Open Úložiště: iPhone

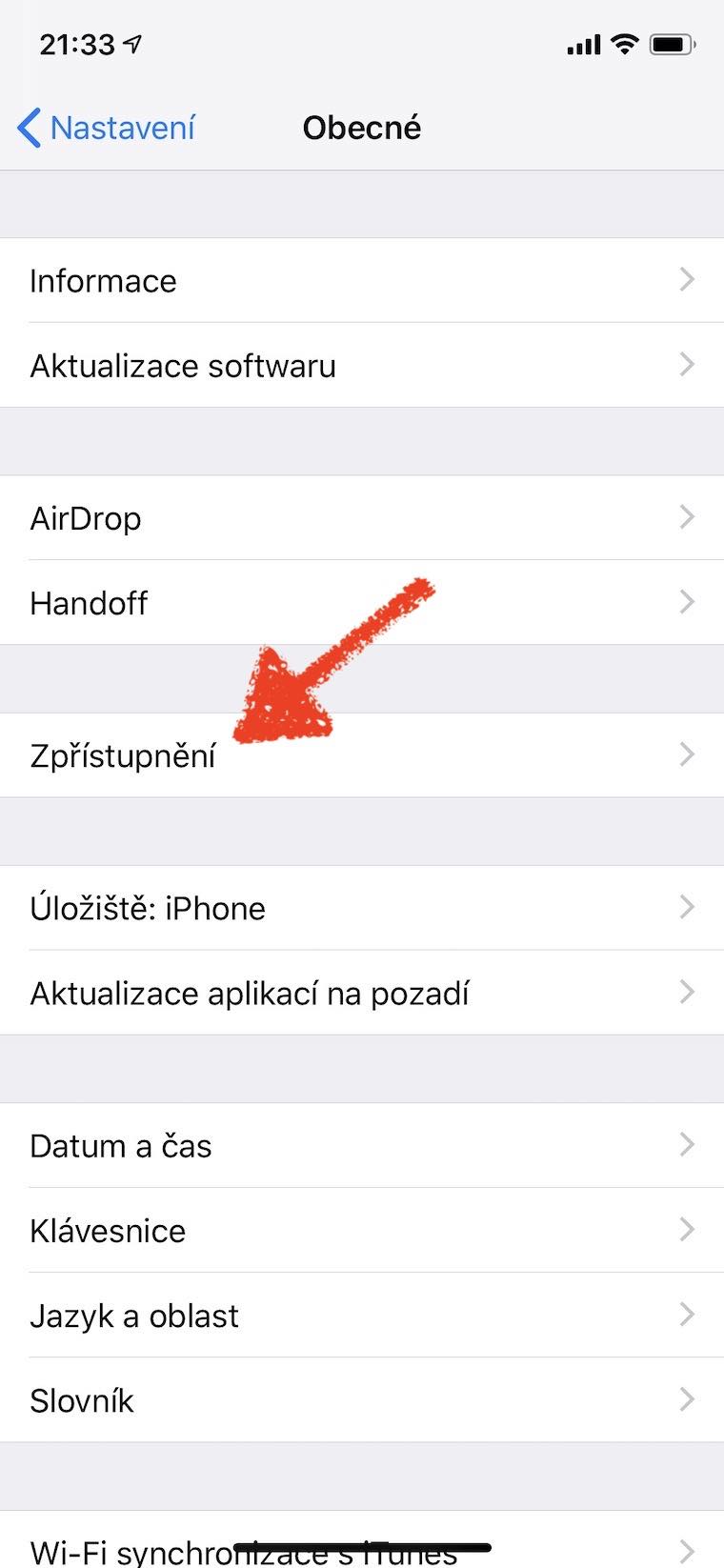coord(362,907)
